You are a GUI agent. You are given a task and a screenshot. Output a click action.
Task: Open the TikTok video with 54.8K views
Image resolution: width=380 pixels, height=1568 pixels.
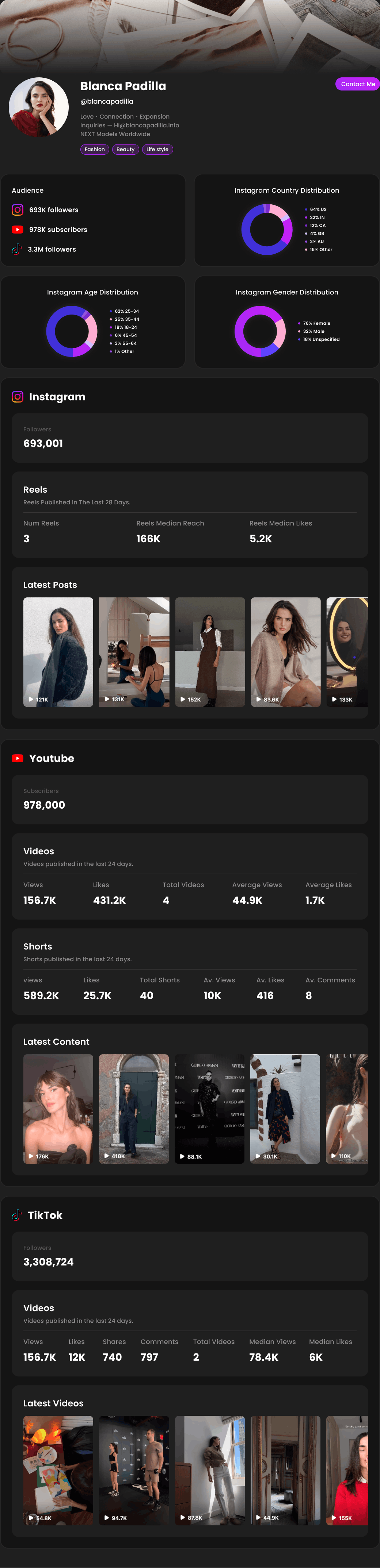(58, 1470)
